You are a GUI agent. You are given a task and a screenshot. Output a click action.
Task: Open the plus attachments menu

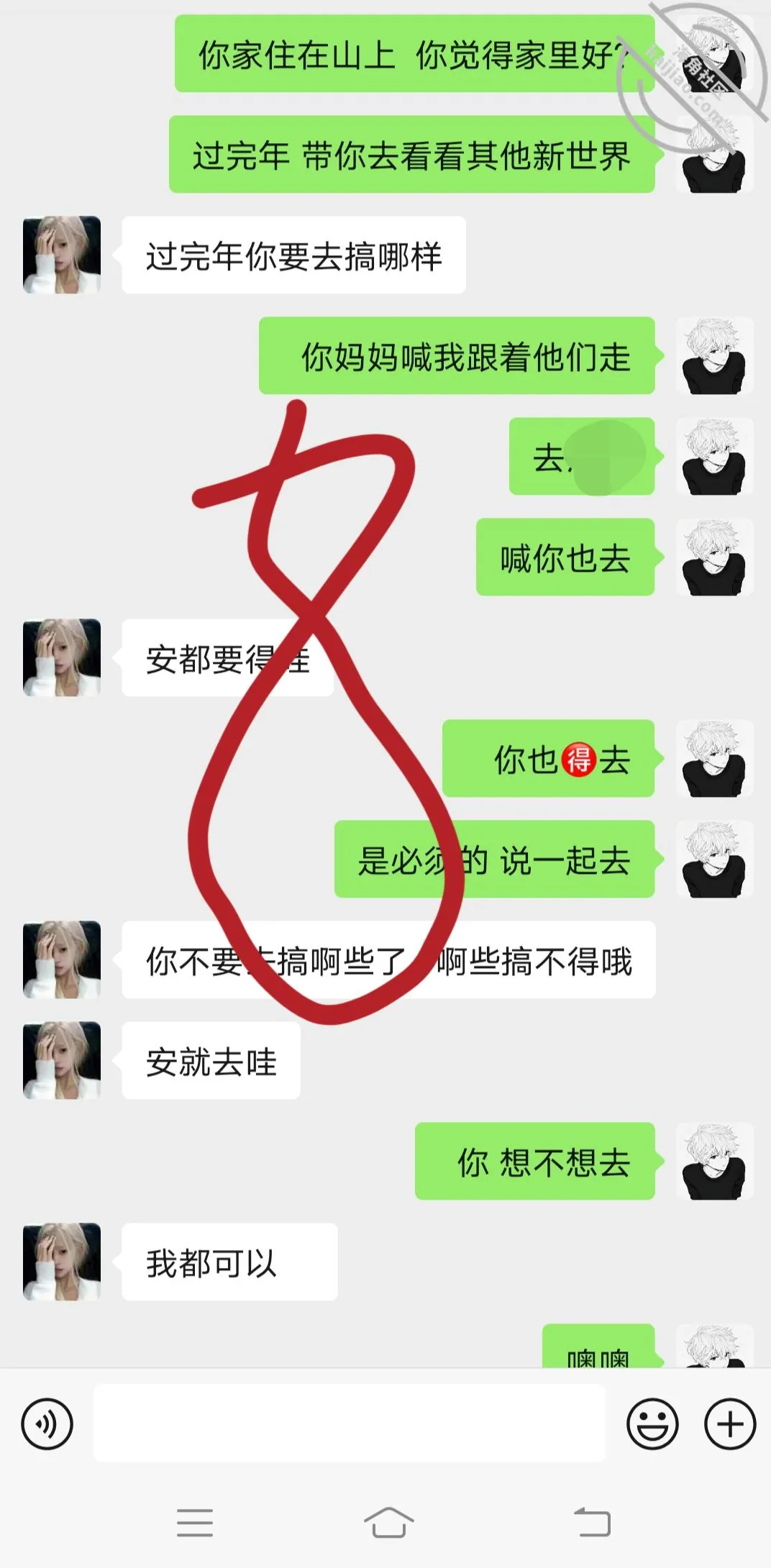pos(730,1423)
